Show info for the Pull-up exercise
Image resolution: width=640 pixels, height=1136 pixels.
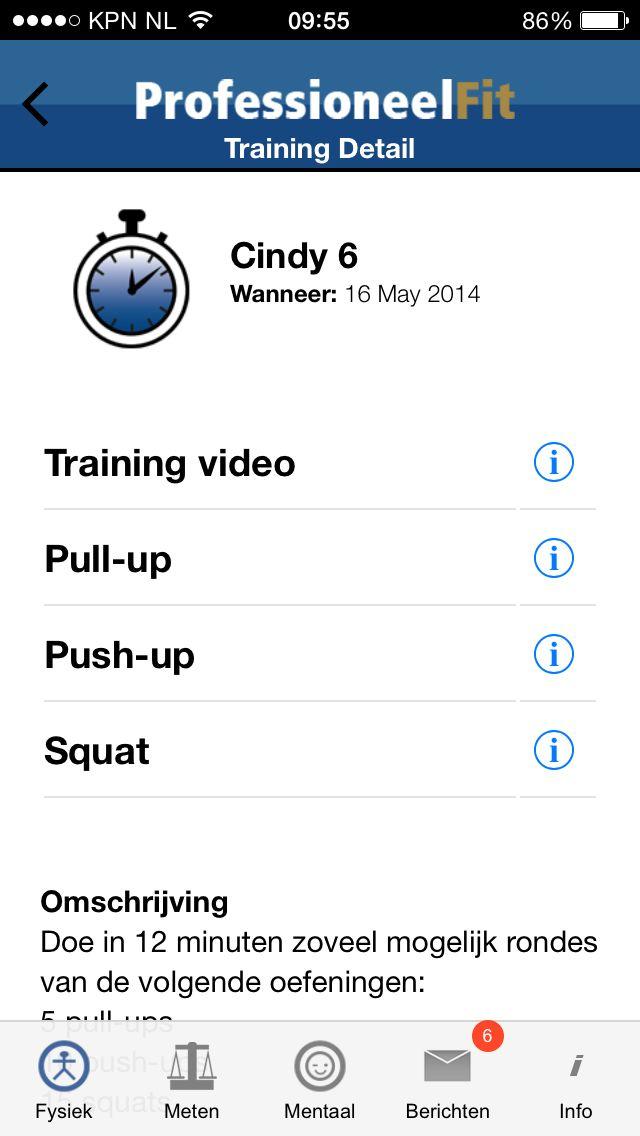(553, 558)
